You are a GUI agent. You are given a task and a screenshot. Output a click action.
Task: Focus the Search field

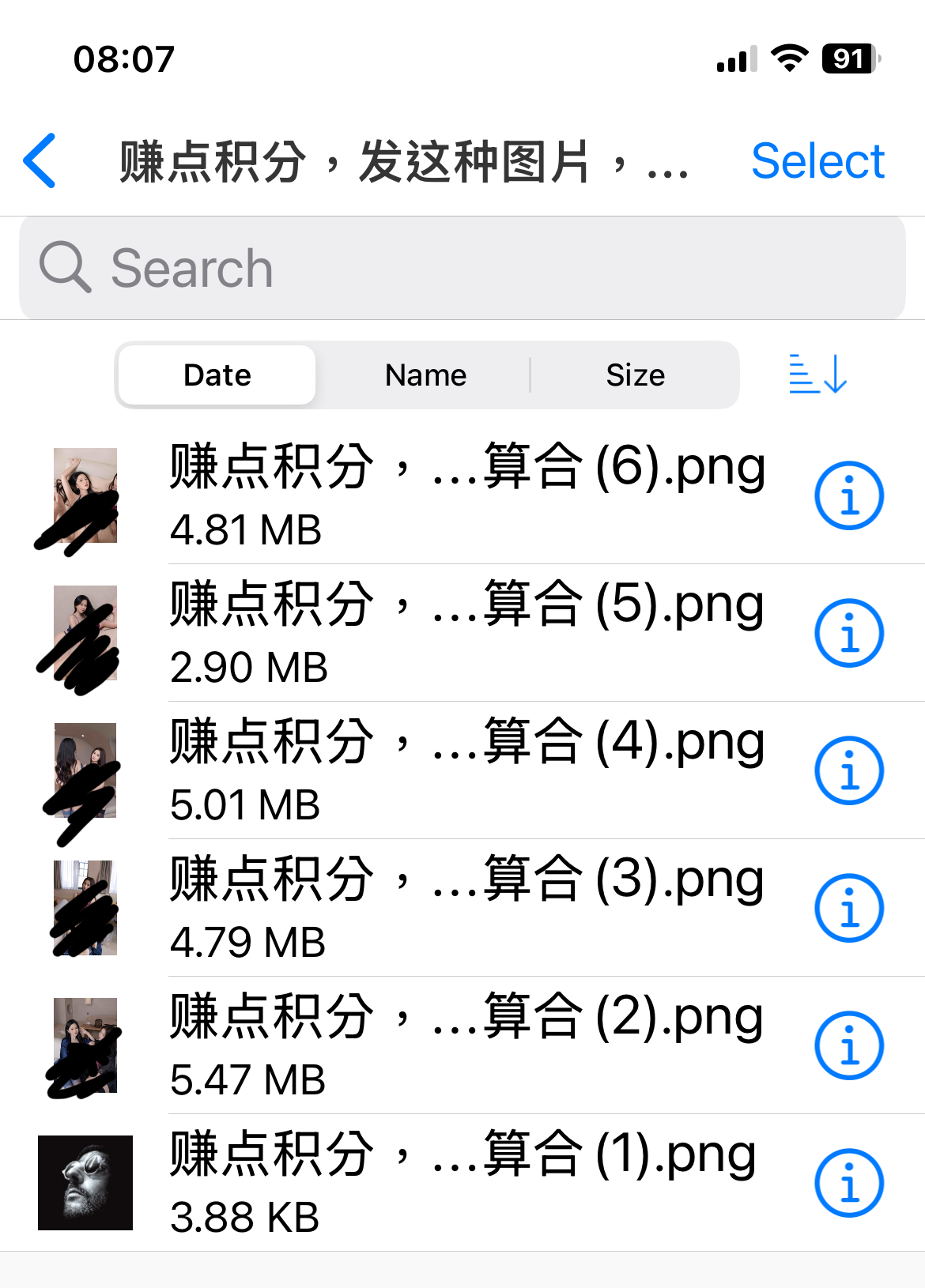tap(462, 269)
